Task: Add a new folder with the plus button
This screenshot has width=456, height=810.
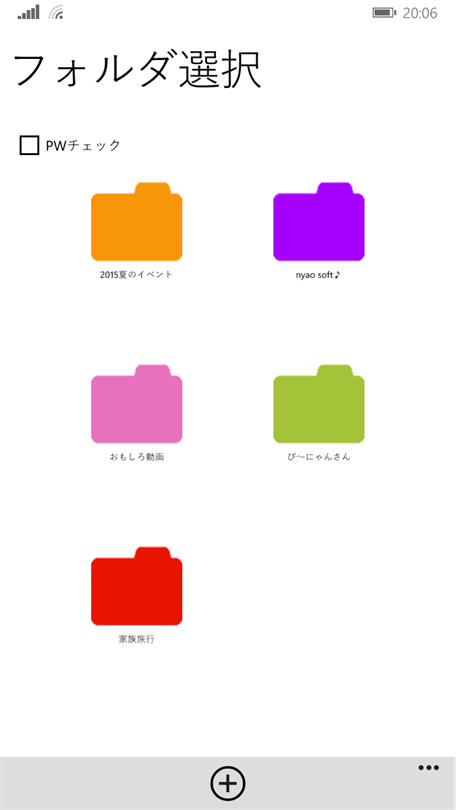Action: [x=228, y=784]
